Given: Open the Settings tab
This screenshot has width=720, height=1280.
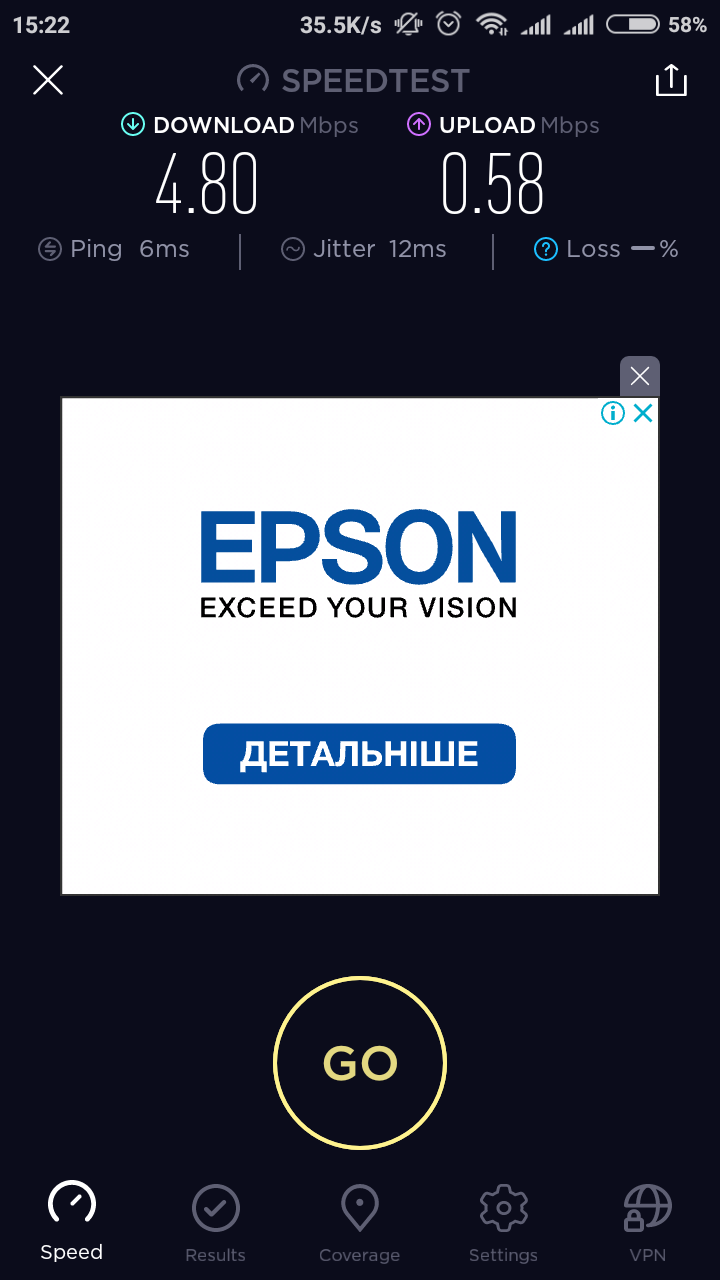Looking at the screenshot, I should (503, 1224).
